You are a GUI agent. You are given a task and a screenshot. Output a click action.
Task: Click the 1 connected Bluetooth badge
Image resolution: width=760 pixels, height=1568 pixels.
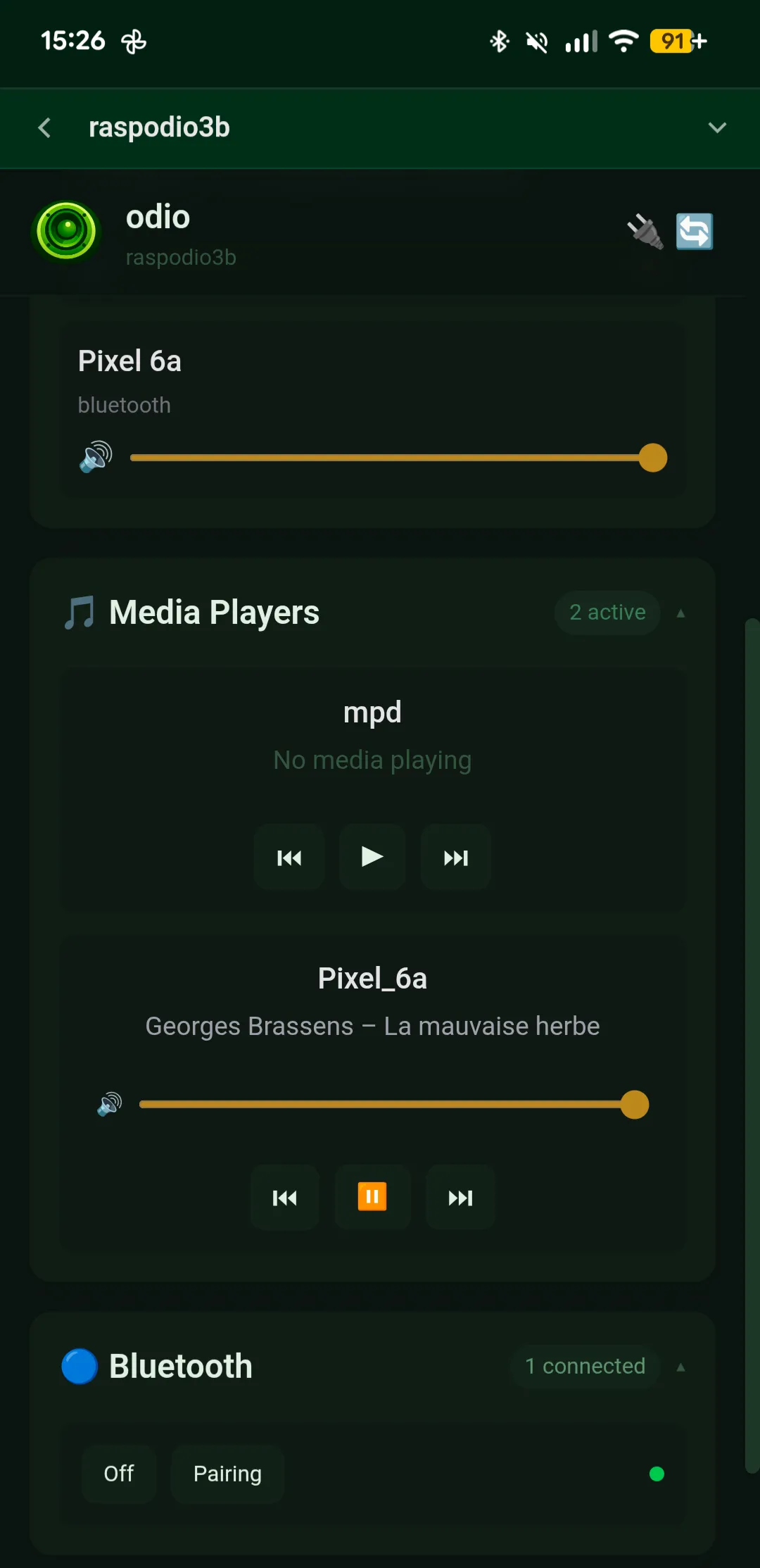pyautogui.click(x=585, y=1365)
